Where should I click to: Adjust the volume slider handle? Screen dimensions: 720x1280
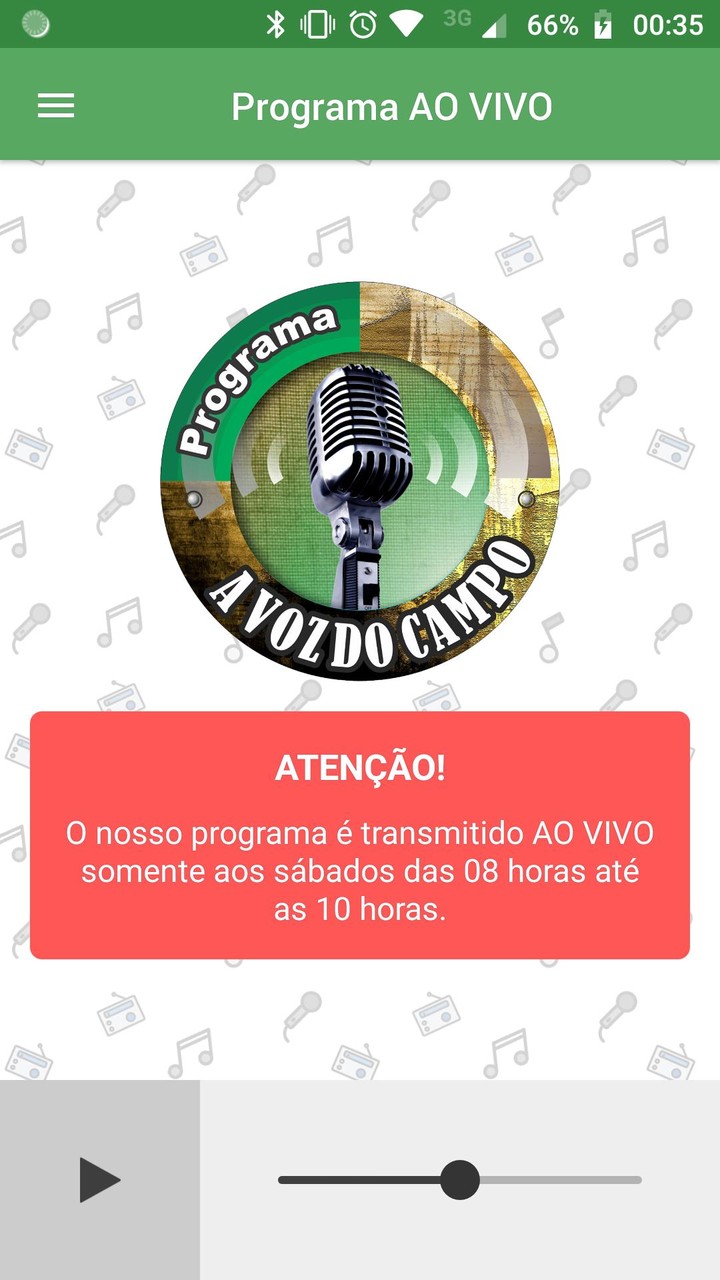coord(458,1181)
